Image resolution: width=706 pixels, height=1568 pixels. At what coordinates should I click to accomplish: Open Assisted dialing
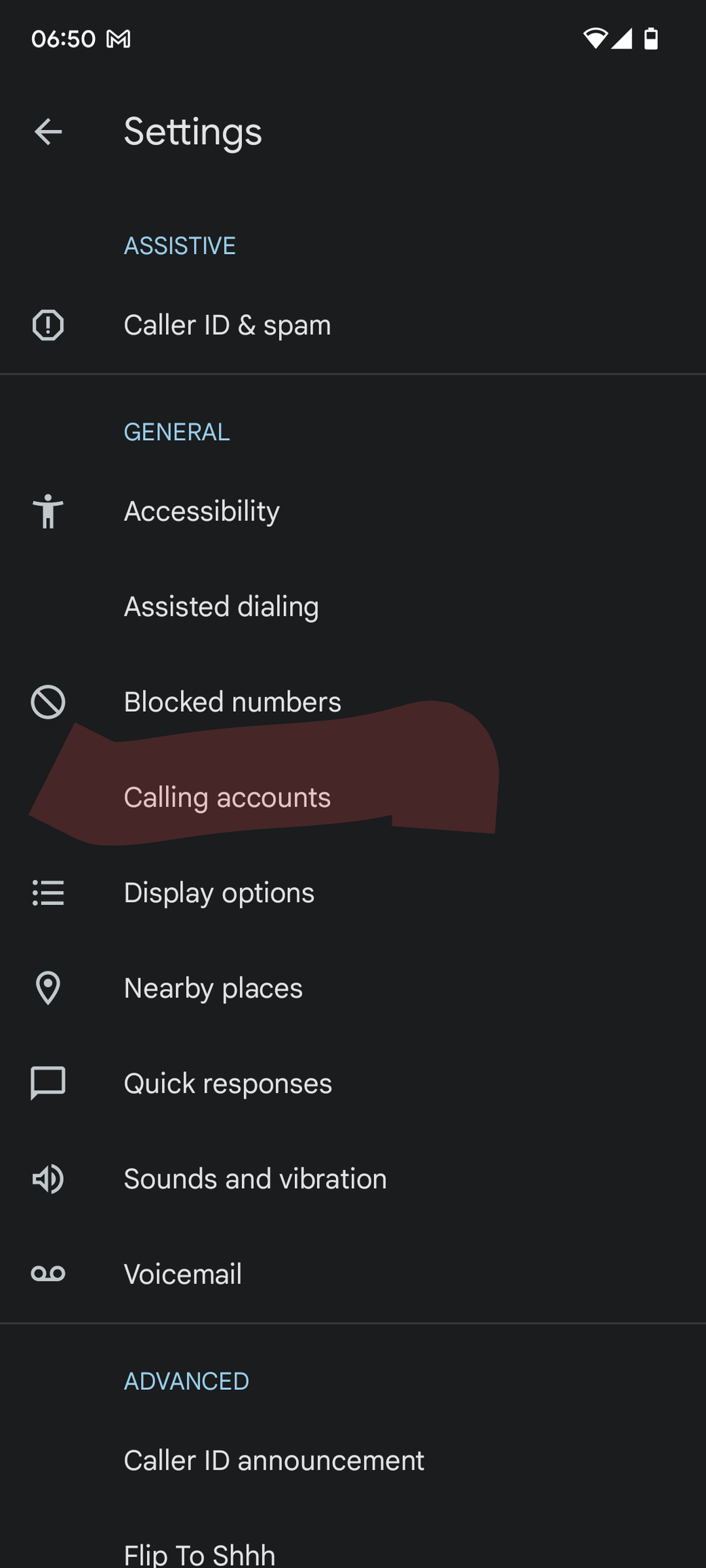(353, 607)
